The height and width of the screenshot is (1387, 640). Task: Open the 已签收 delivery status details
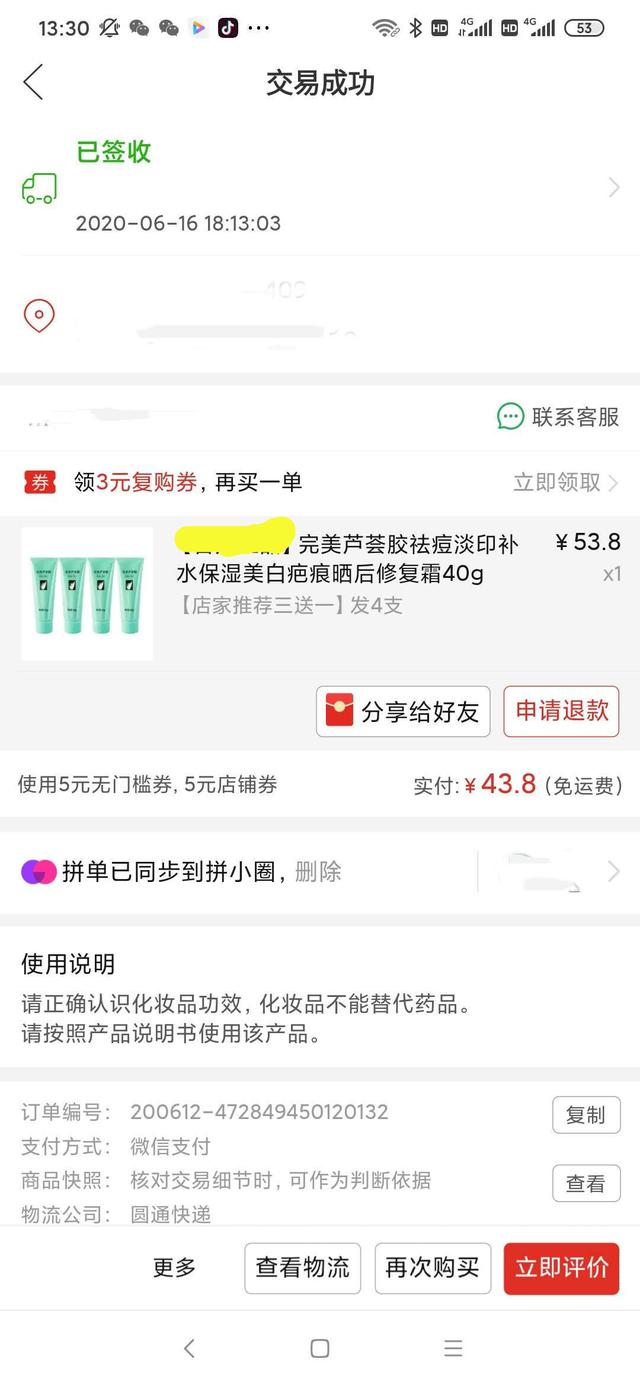click(320, 187)
